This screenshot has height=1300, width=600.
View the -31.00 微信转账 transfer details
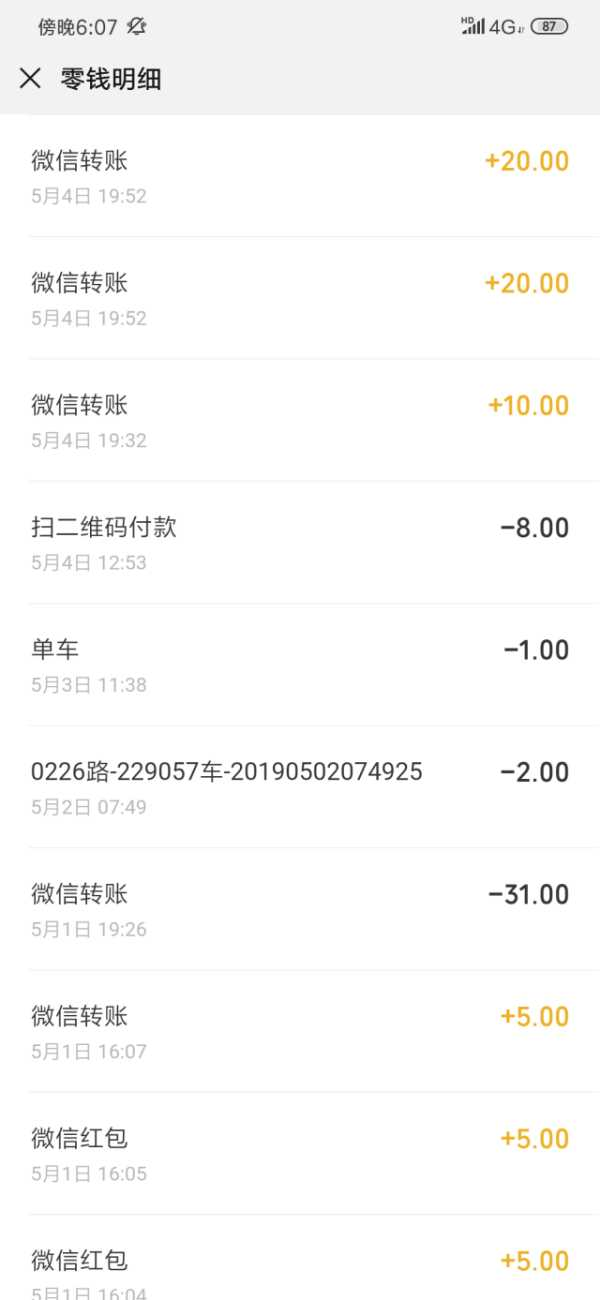tap(300, 908)
